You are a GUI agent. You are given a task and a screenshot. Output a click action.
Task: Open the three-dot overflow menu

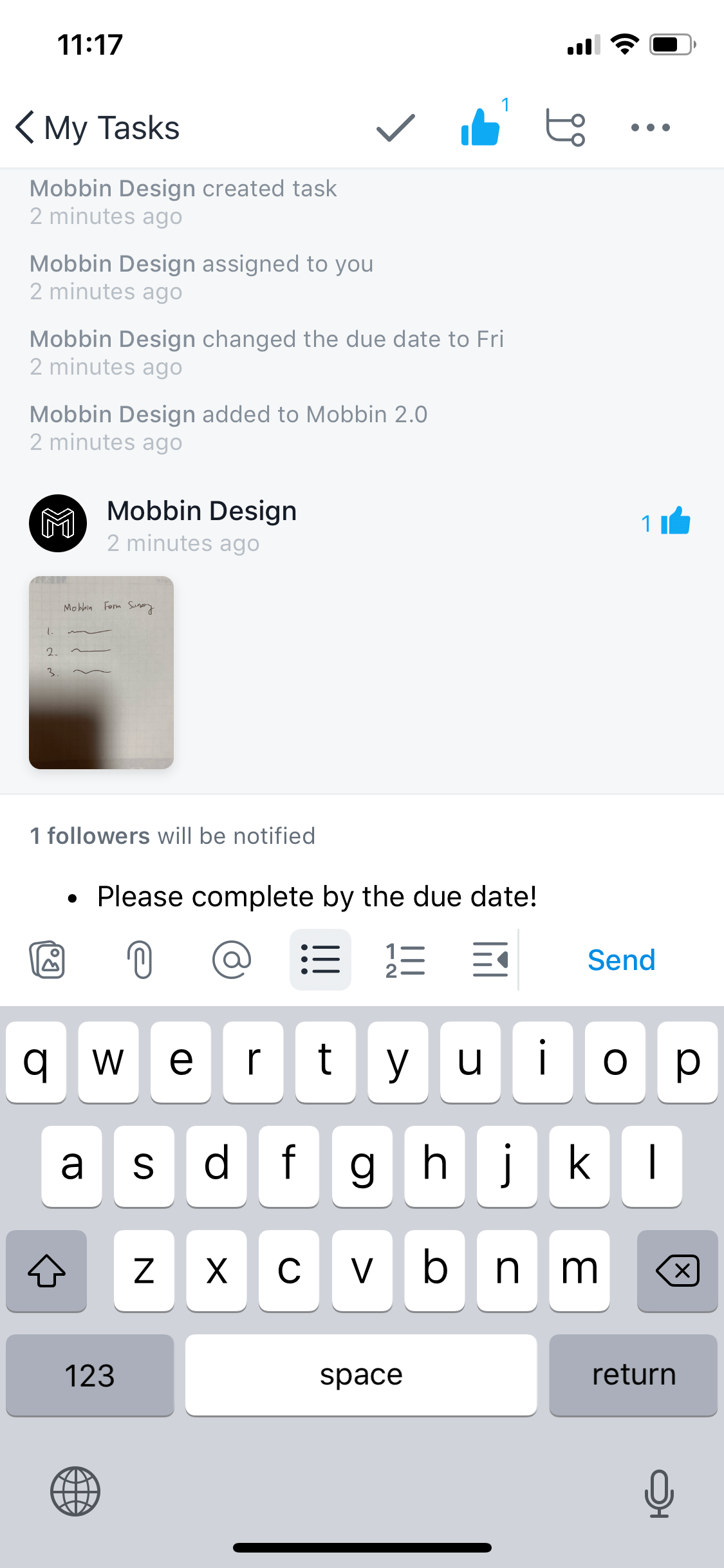click(x=650, y=127)
